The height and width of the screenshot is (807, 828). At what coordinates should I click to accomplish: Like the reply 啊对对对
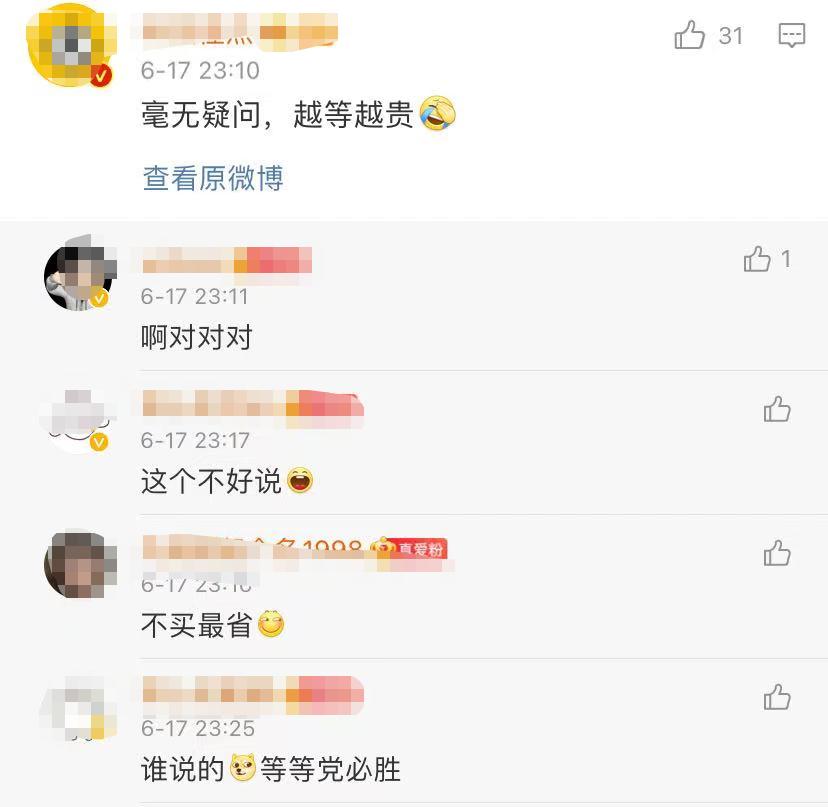pos(757,260)
